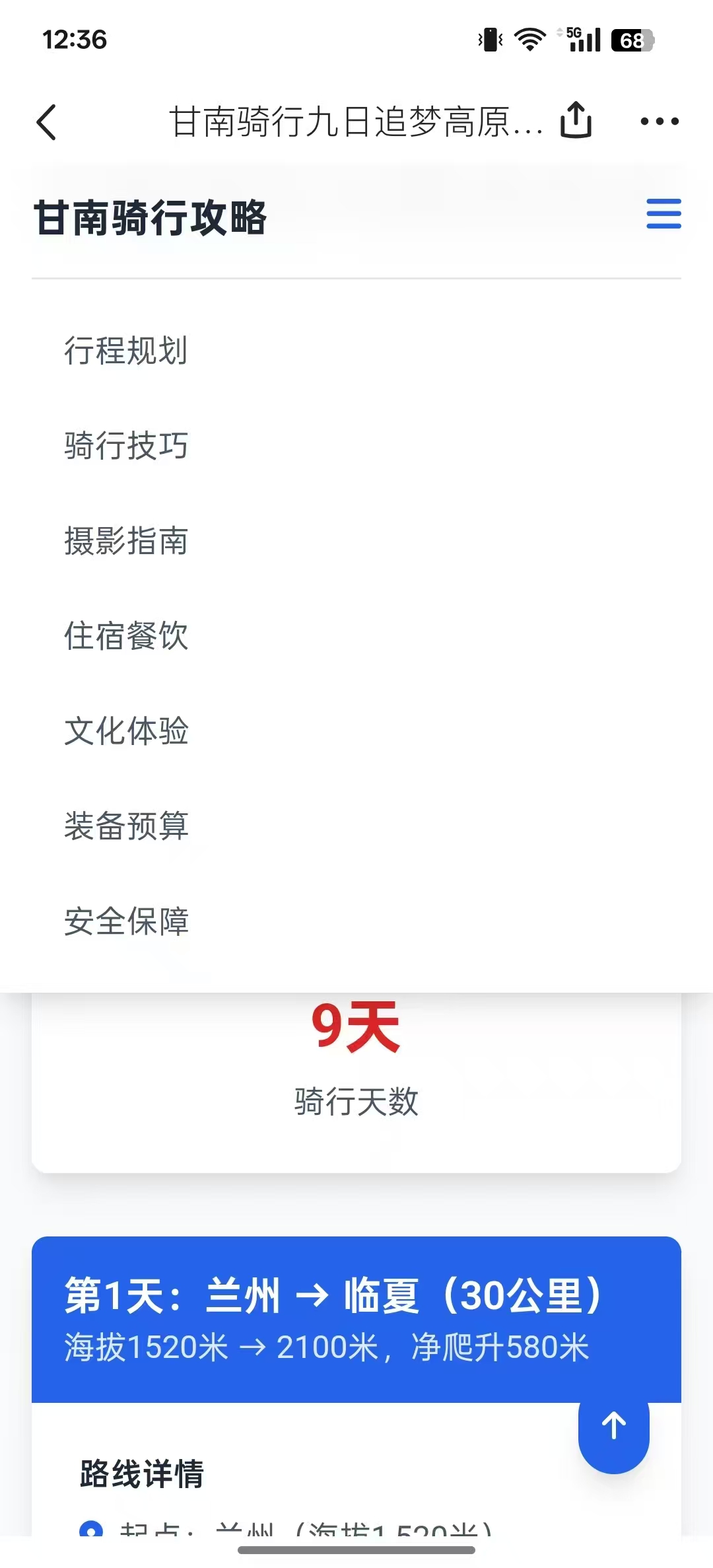Navigate to 安全保障 section

point(126,921)
